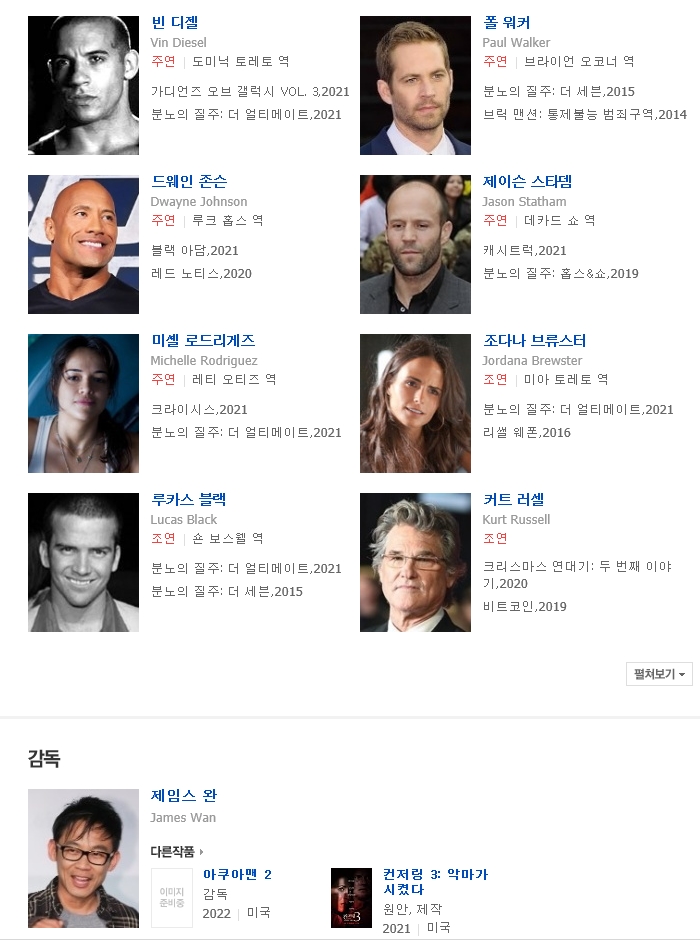Open 컨저링 3: 악마가 시켰다 movie link
The width and height of the screenshot is (700, 940).
(435, 881)
